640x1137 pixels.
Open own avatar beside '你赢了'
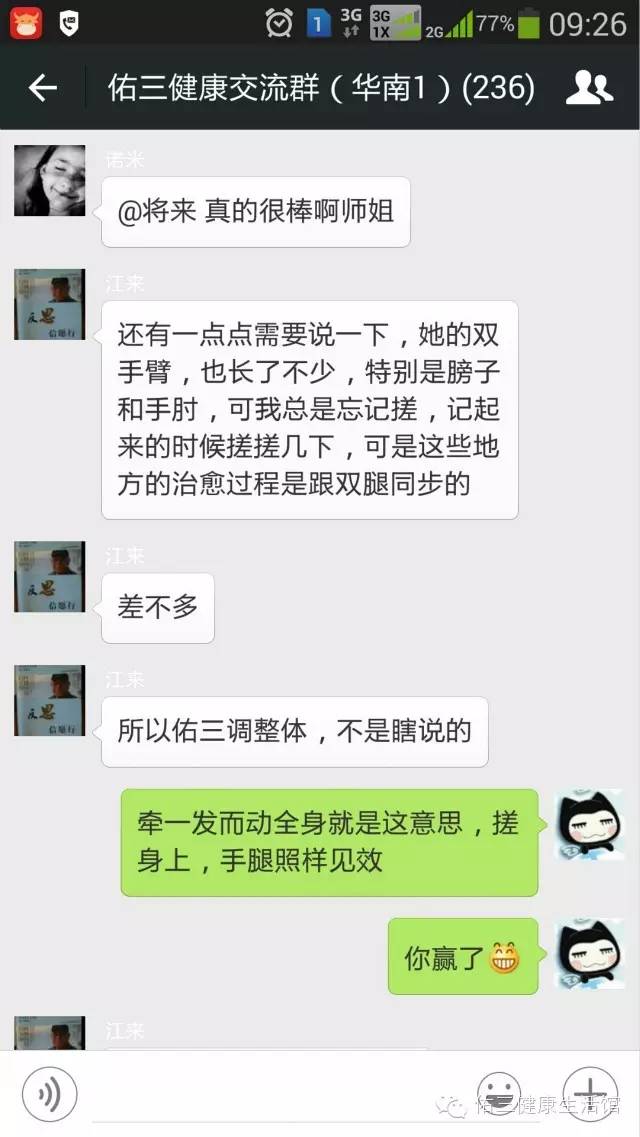(x=589, y=954)
